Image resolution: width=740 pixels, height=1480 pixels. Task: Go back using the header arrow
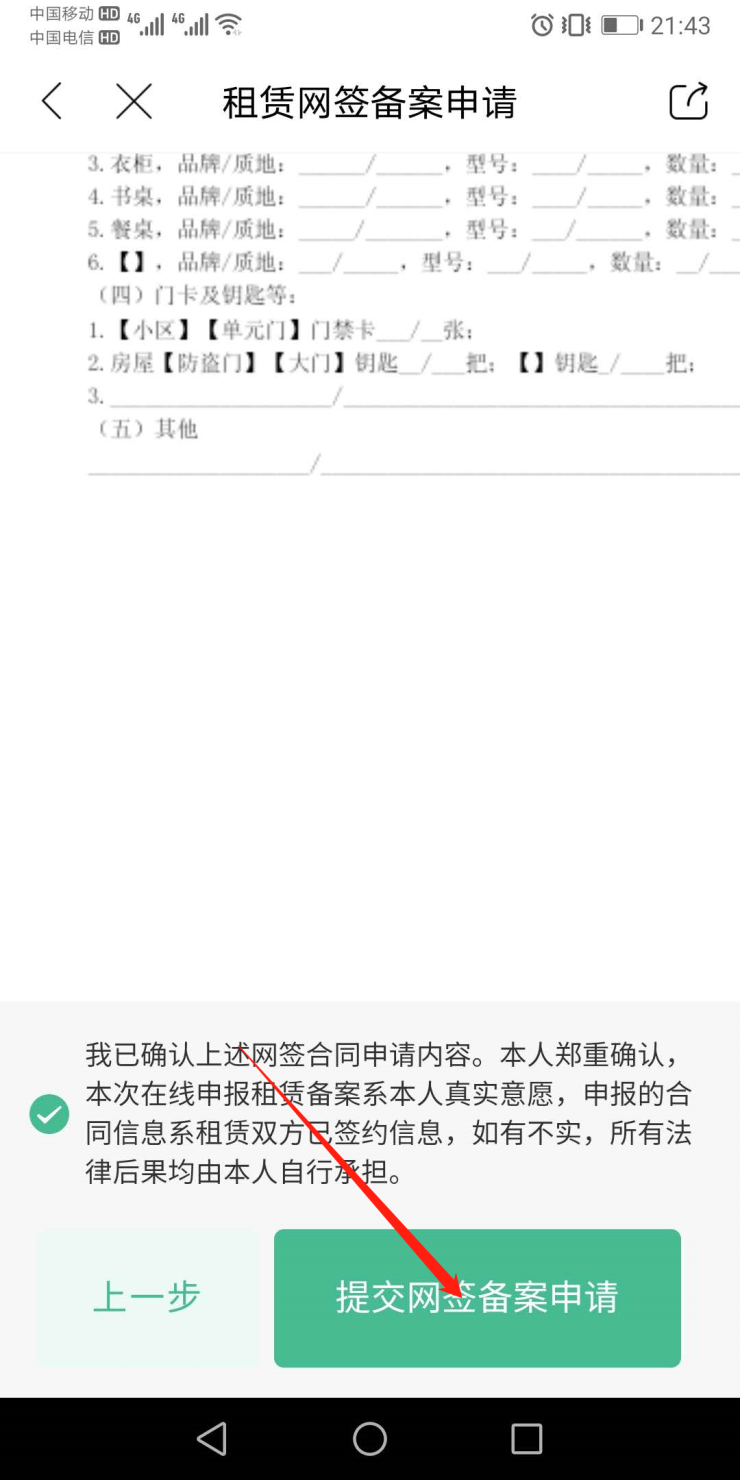tap(52, 101)
